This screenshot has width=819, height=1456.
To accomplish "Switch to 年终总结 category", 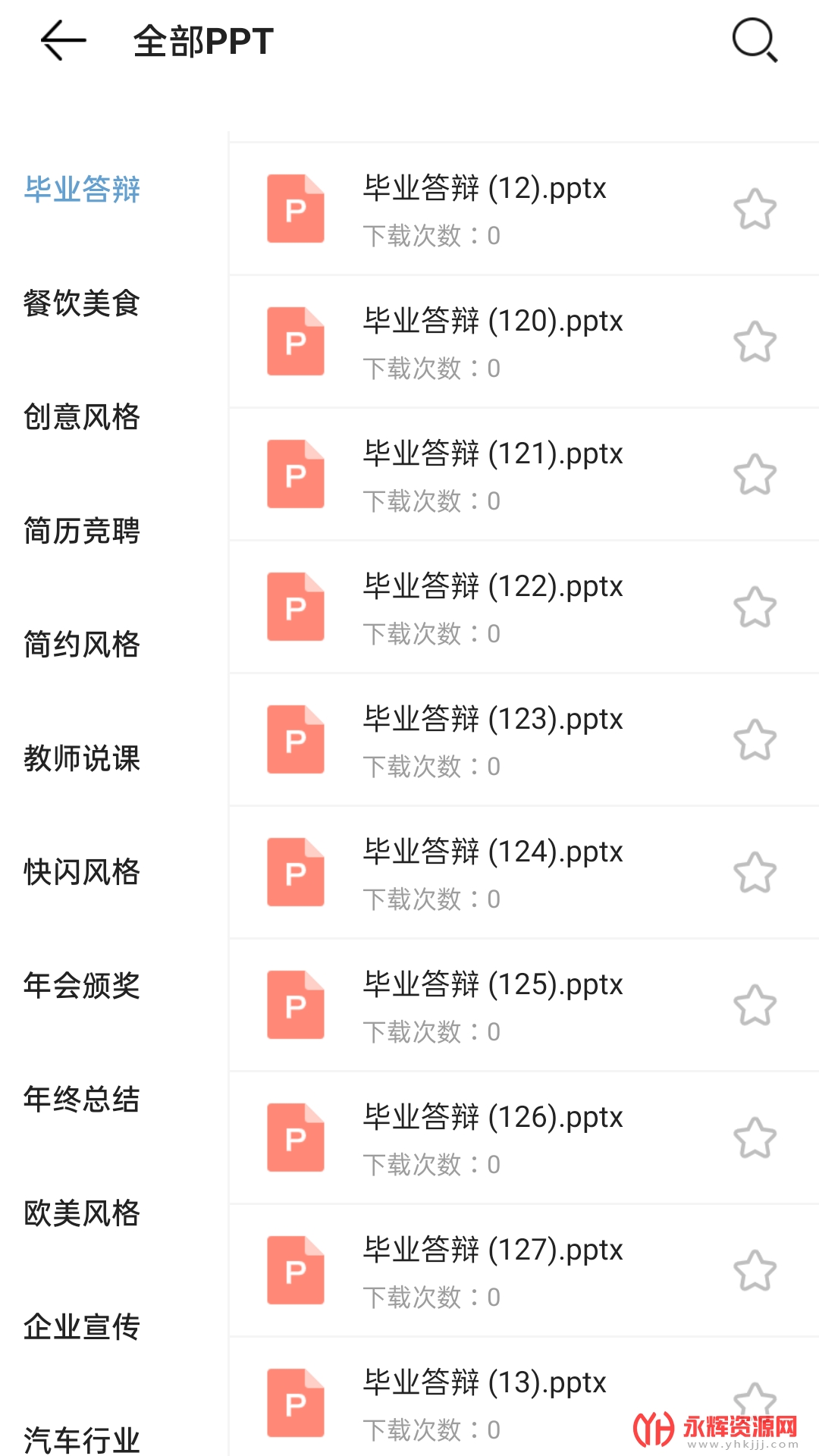I will 82,1100.
